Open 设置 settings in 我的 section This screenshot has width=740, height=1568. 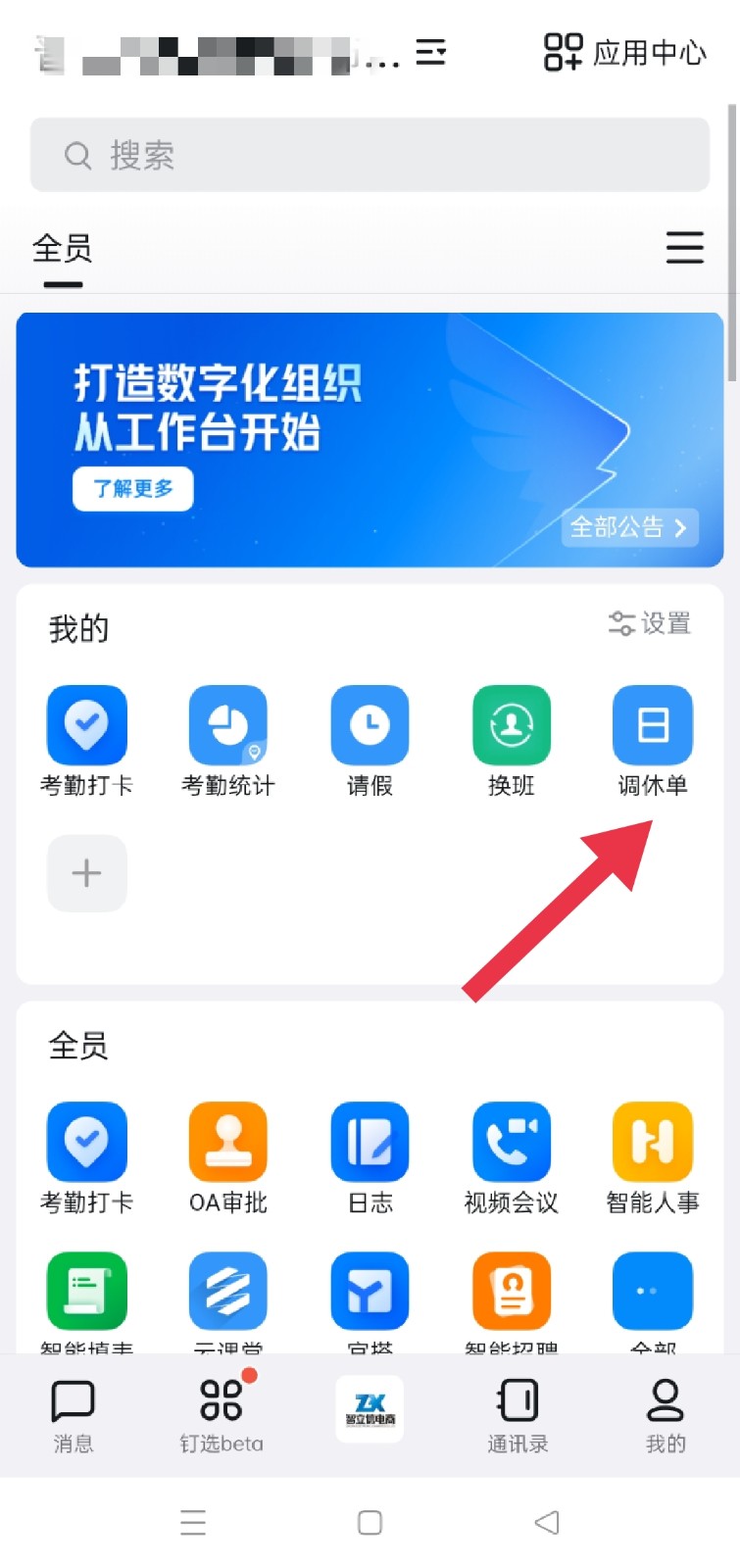click(x=650, y=623)
